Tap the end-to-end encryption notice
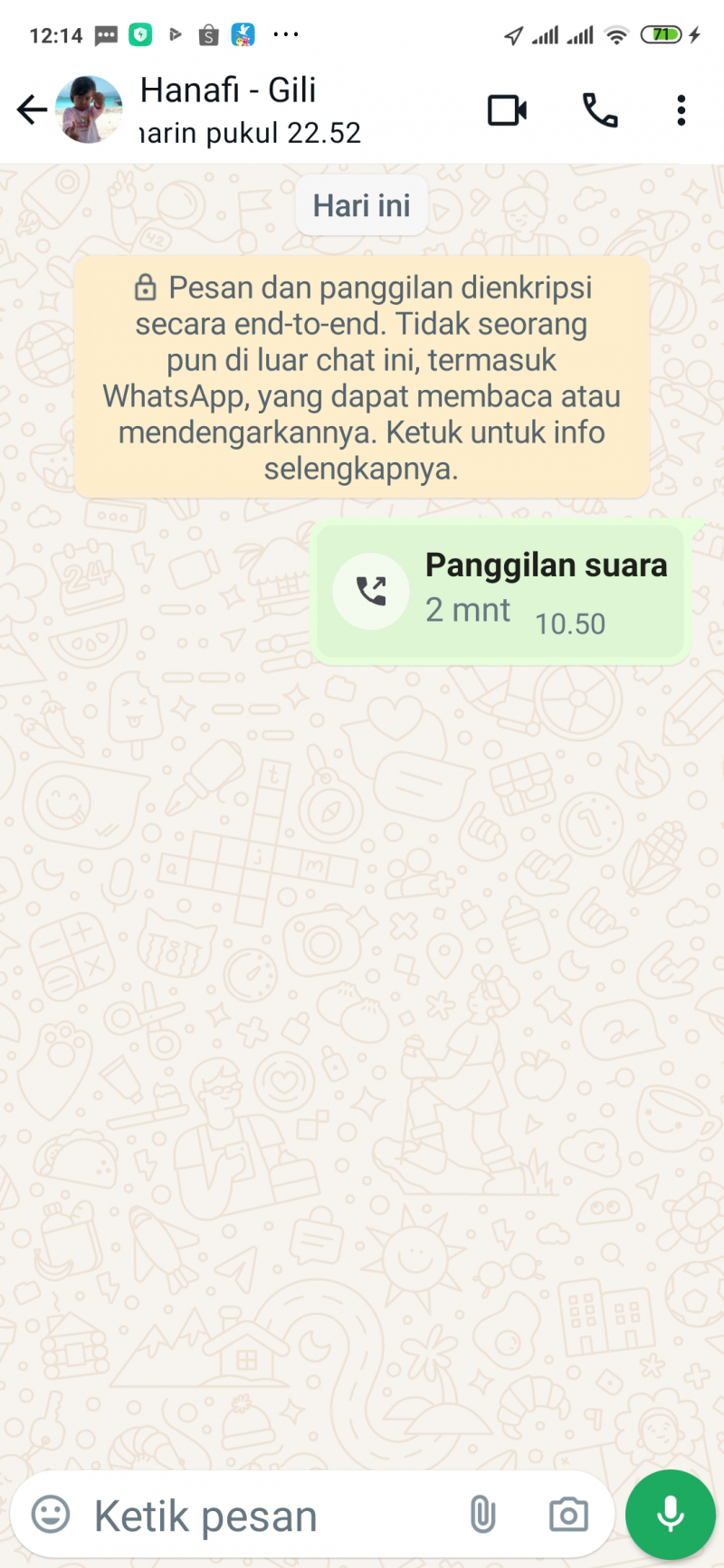Image resolution: width=724 pixels, height=1568 pixels. pyautogui.click(x=362, y=377)
